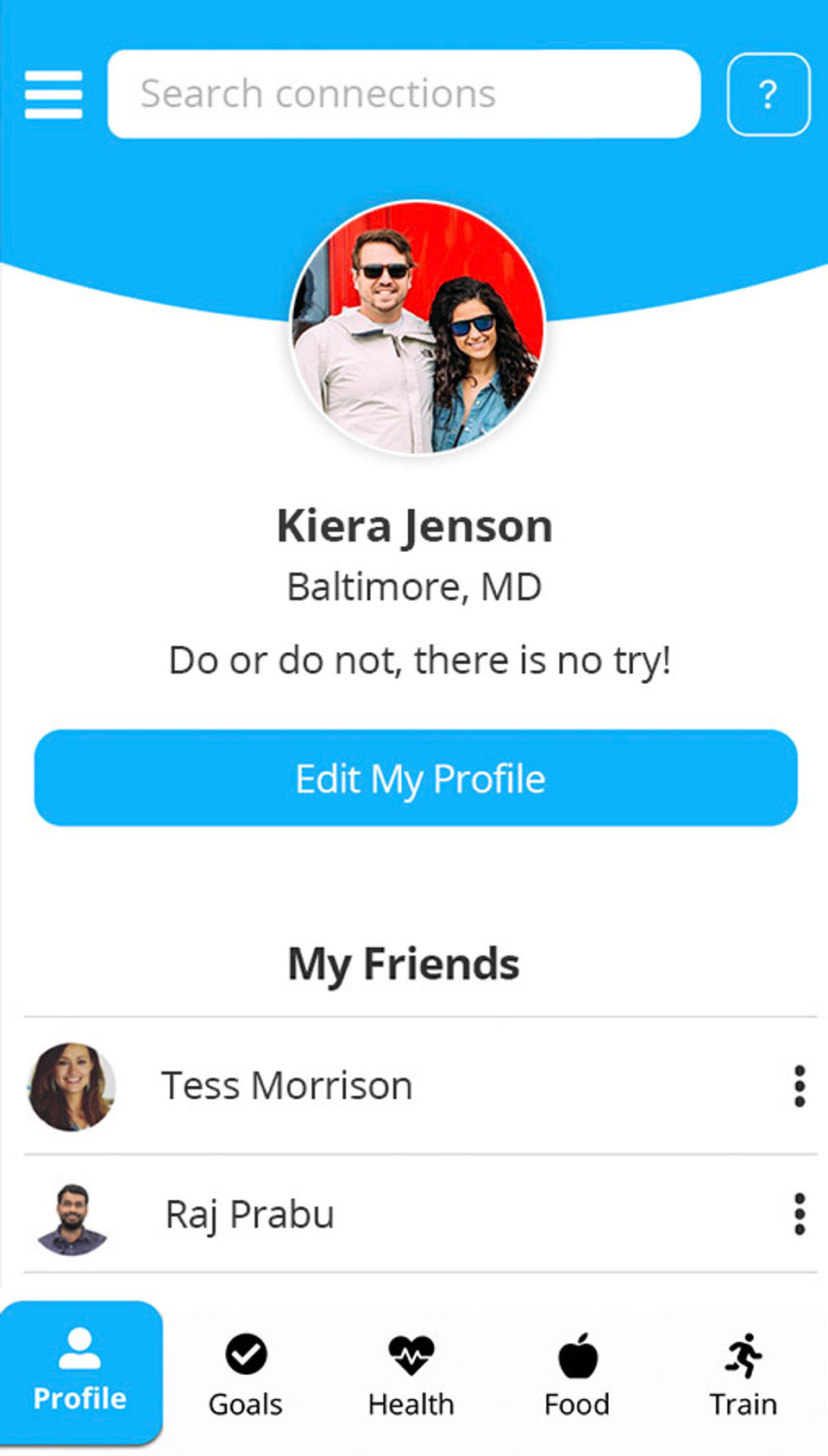Open the hamburger menu

pyautogui.click(x=53, y=94)
